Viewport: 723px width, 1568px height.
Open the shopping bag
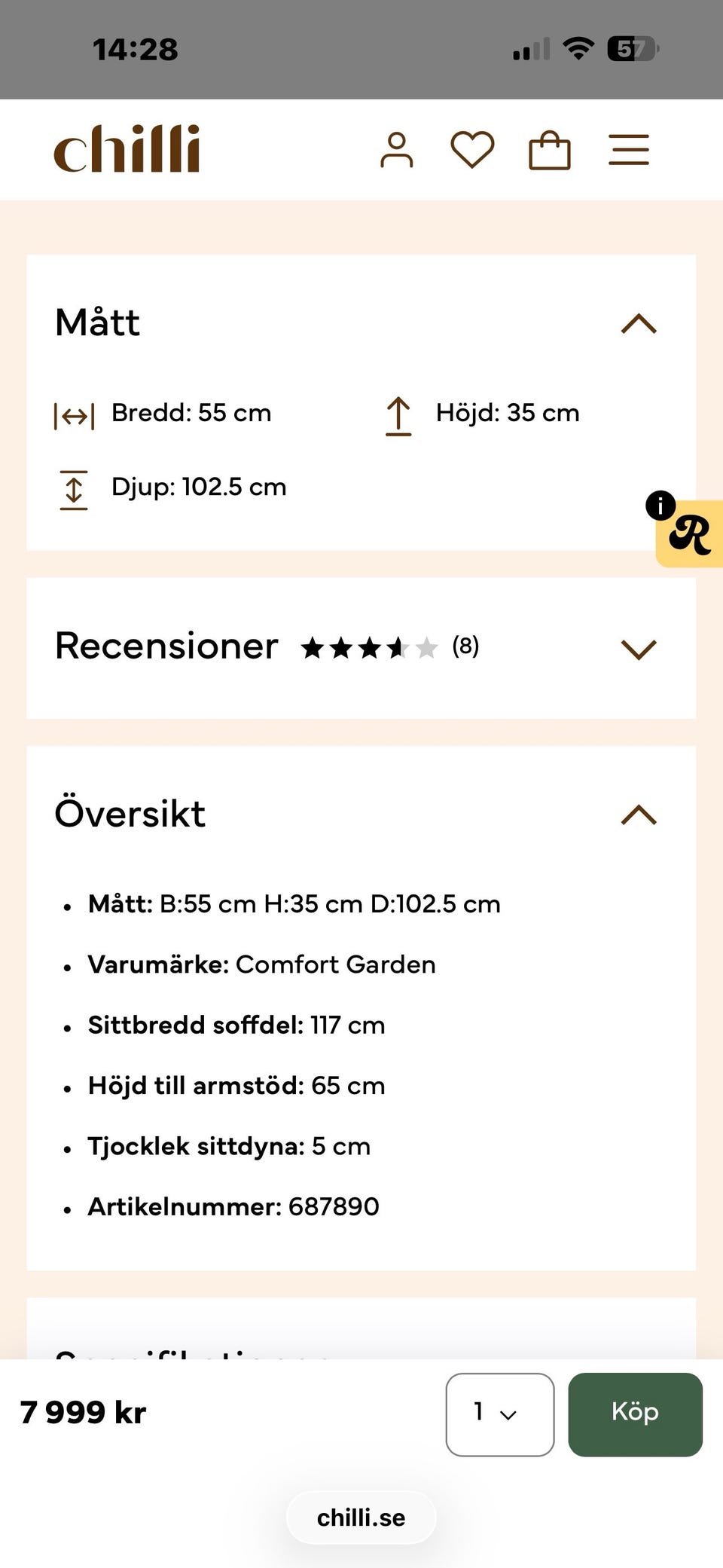550,150
